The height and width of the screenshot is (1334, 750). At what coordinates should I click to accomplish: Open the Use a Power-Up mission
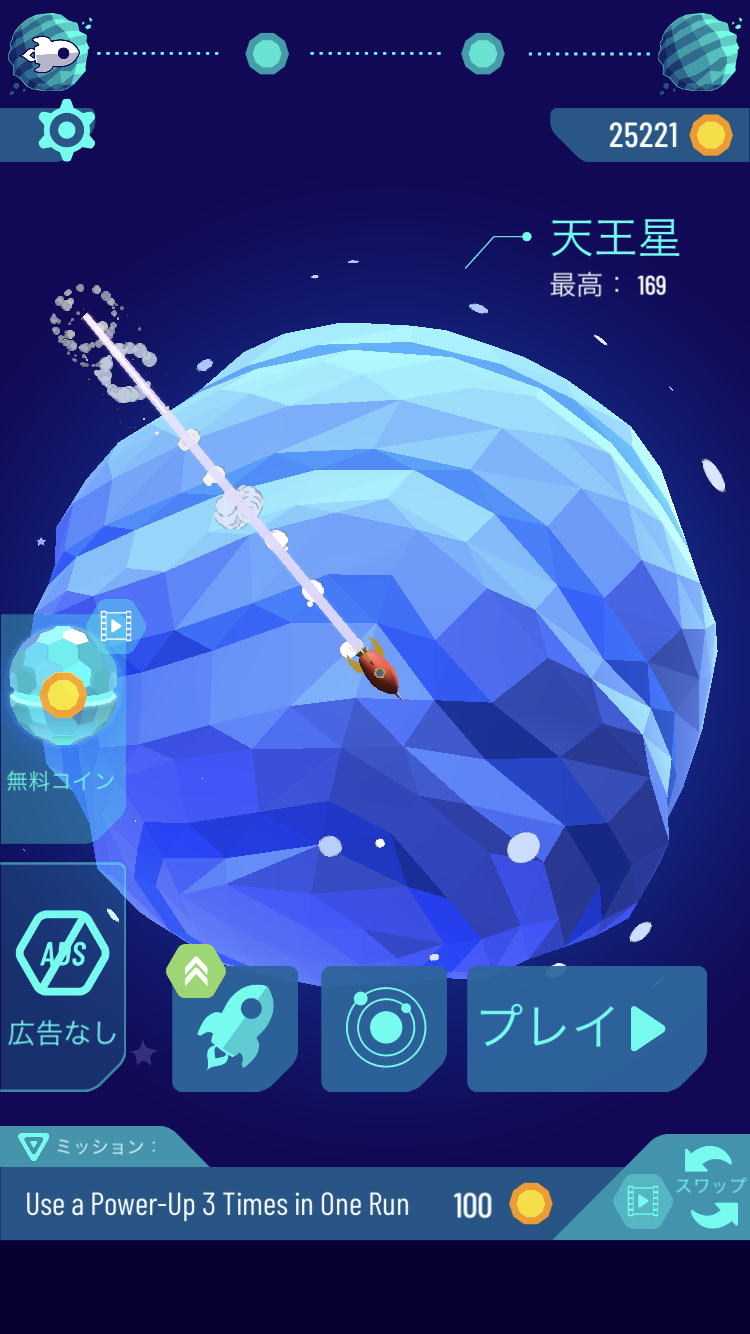pyautogui.click(x=290, y=1204)
